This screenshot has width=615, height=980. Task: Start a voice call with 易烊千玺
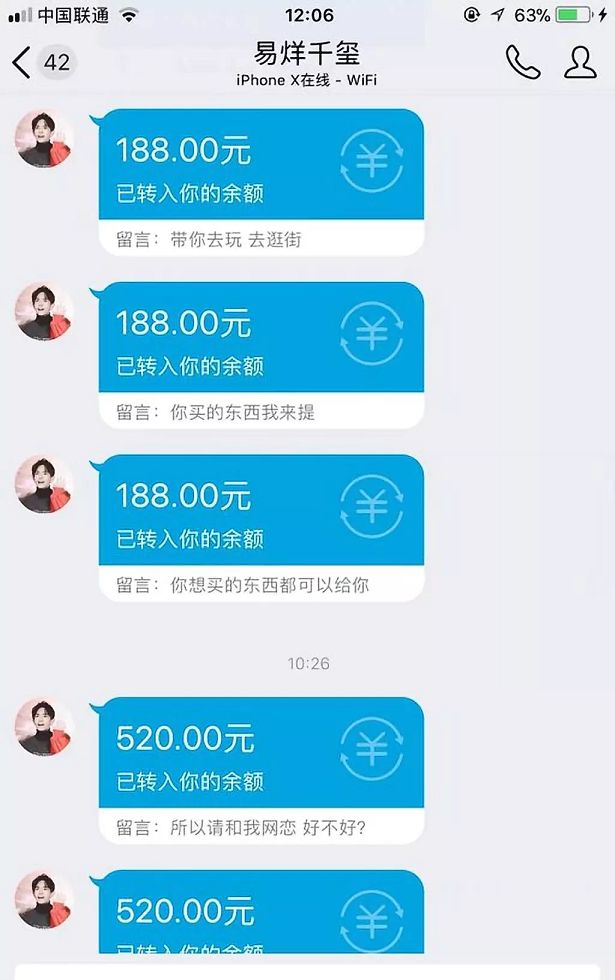click(x=522, y=62)
